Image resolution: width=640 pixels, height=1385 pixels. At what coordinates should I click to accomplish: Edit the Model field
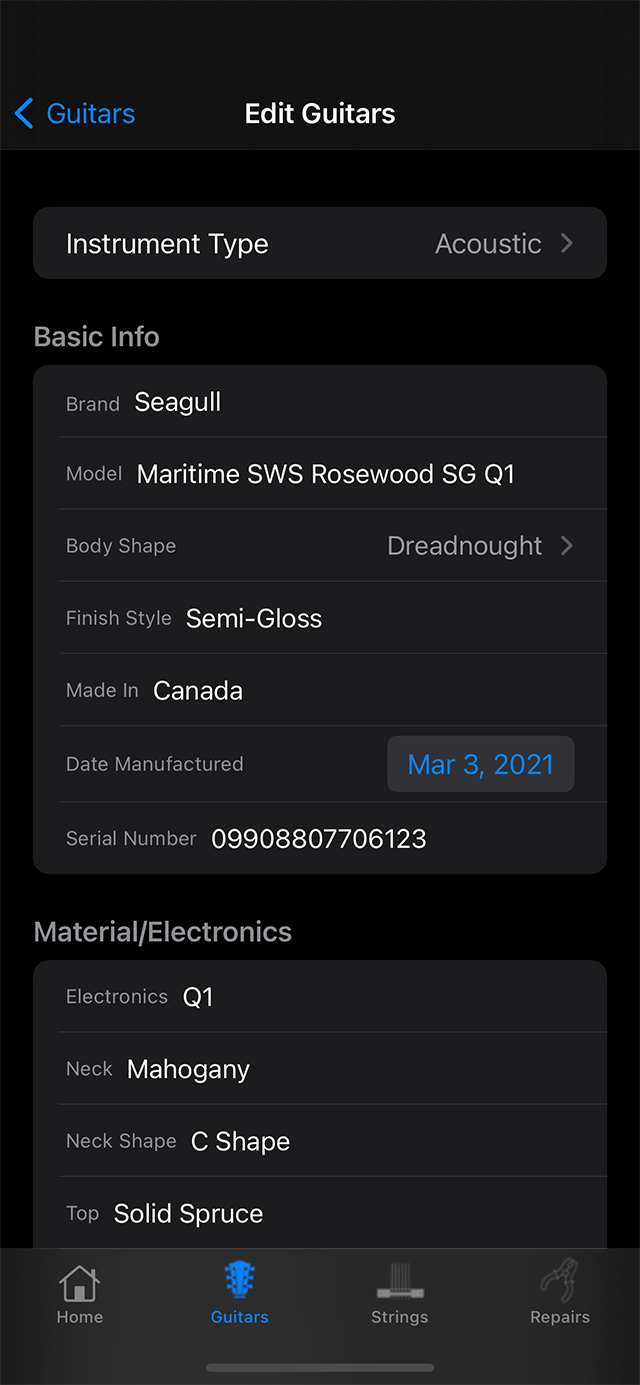coord(320,474)
